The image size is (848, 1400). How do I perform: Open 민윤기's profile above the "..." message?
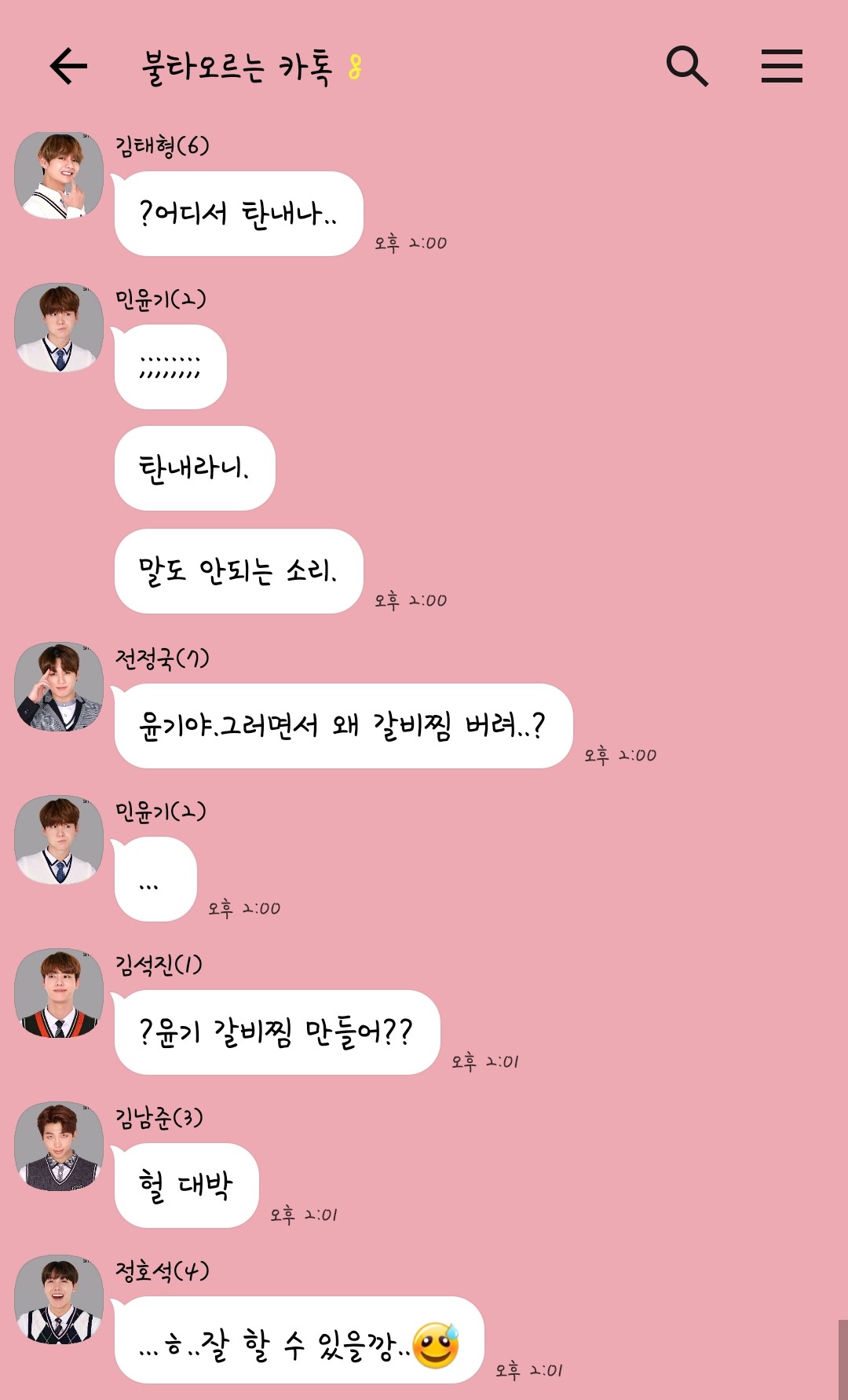59,840
